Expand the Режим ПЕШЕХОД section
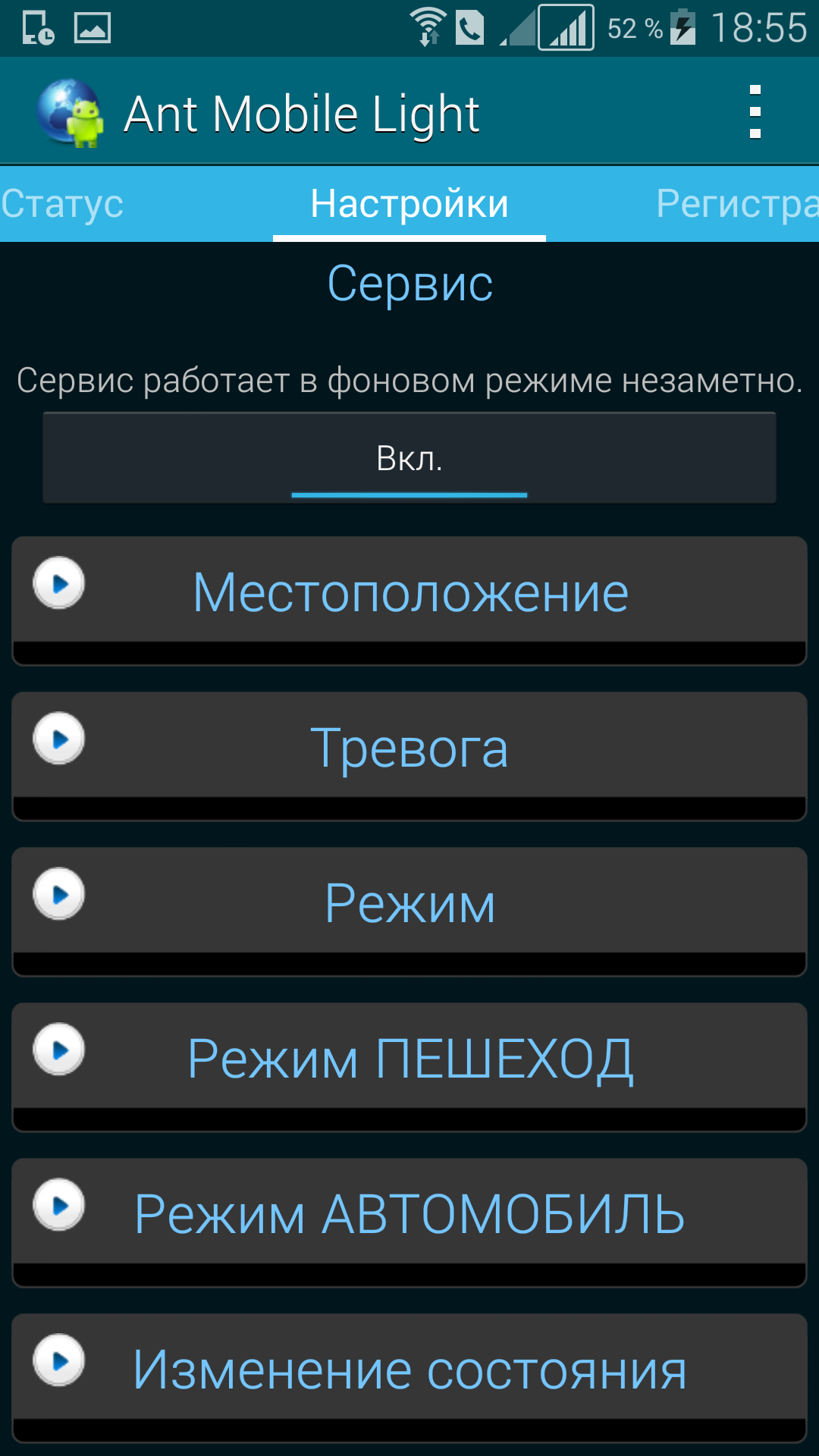Image resolution: width=819 pixels, height=1456 pixels. coord(409,1058)
